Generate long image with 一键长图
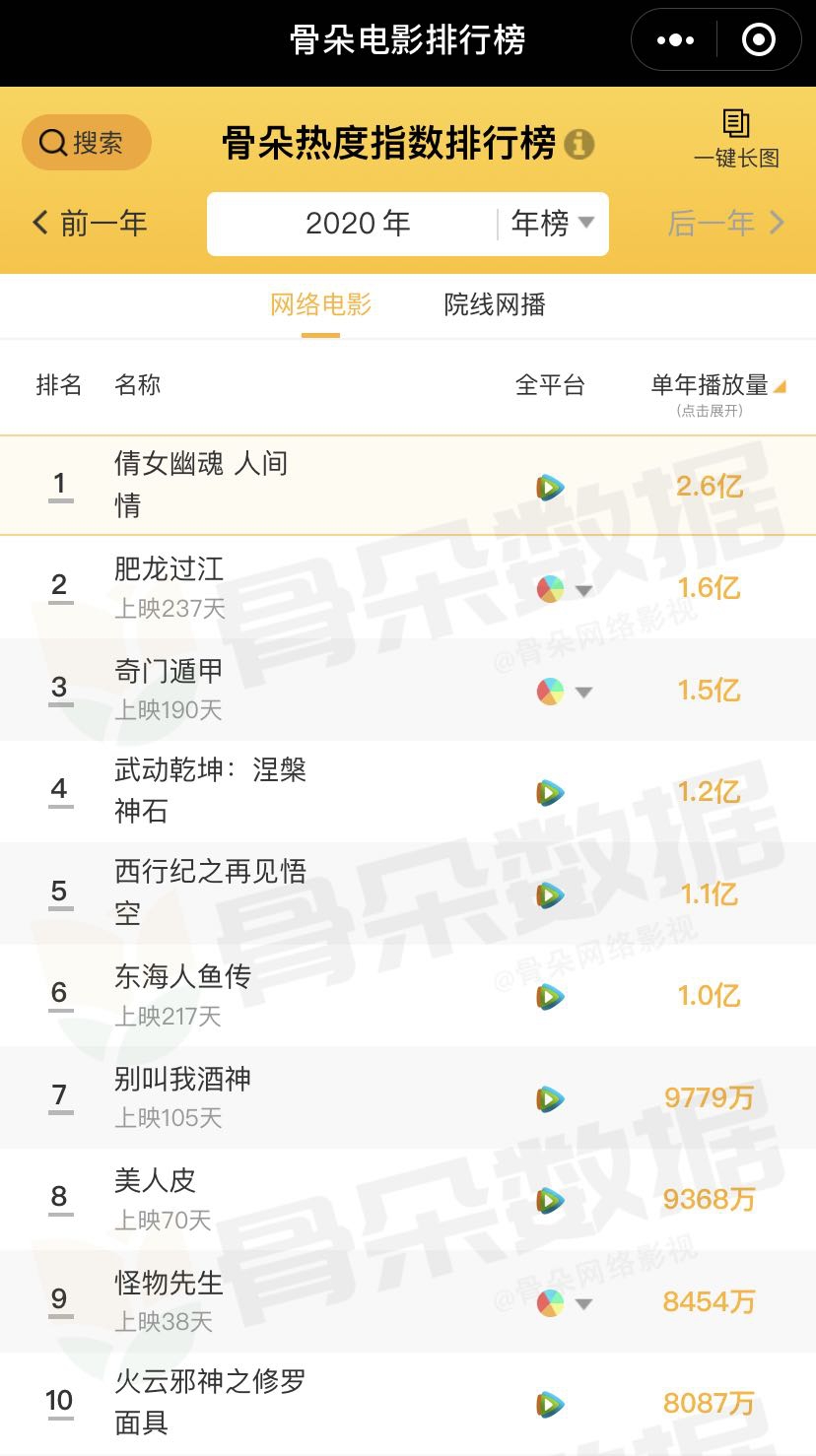This screenshot has width=816, height=1456. (x=736, y=139)
